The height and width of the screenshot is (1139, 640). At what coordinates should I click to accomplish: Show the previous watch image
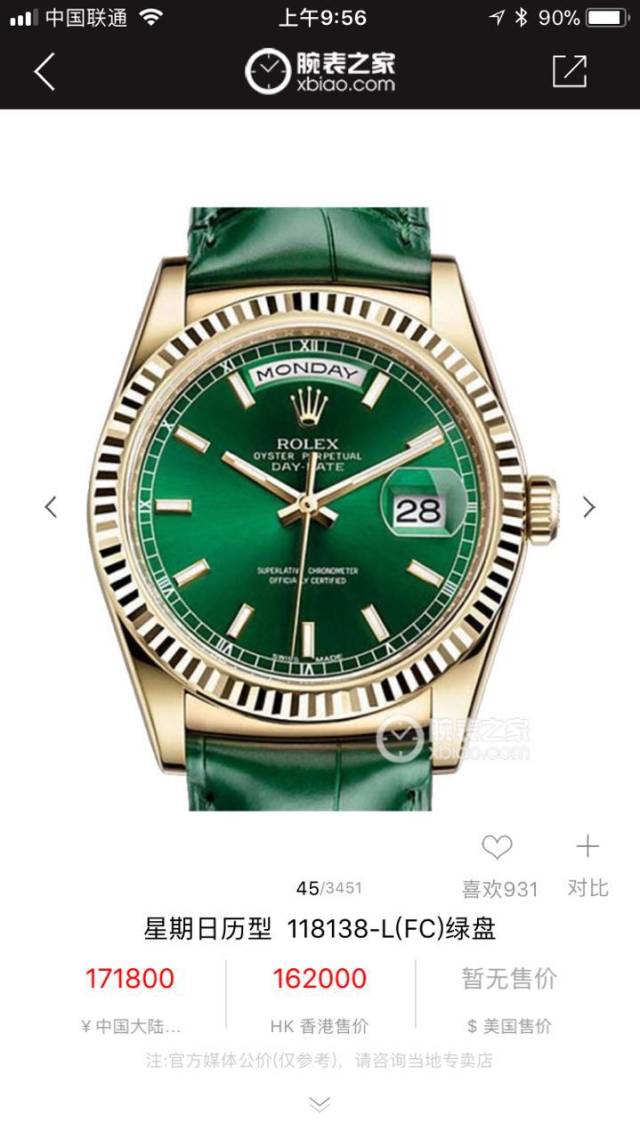click(51, 507)
